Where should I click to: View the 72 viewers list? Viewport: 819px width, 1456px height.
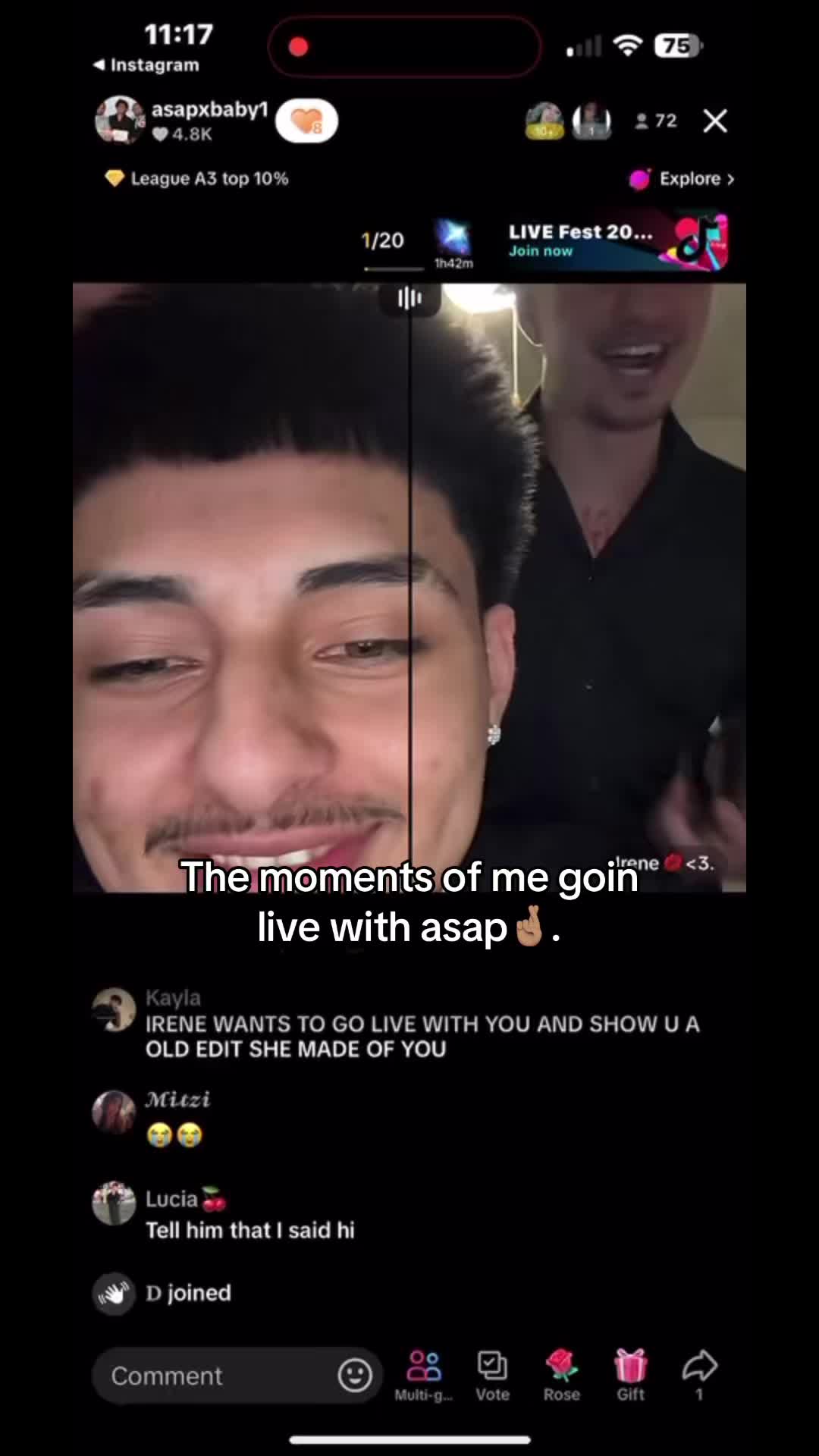point(656,121)
